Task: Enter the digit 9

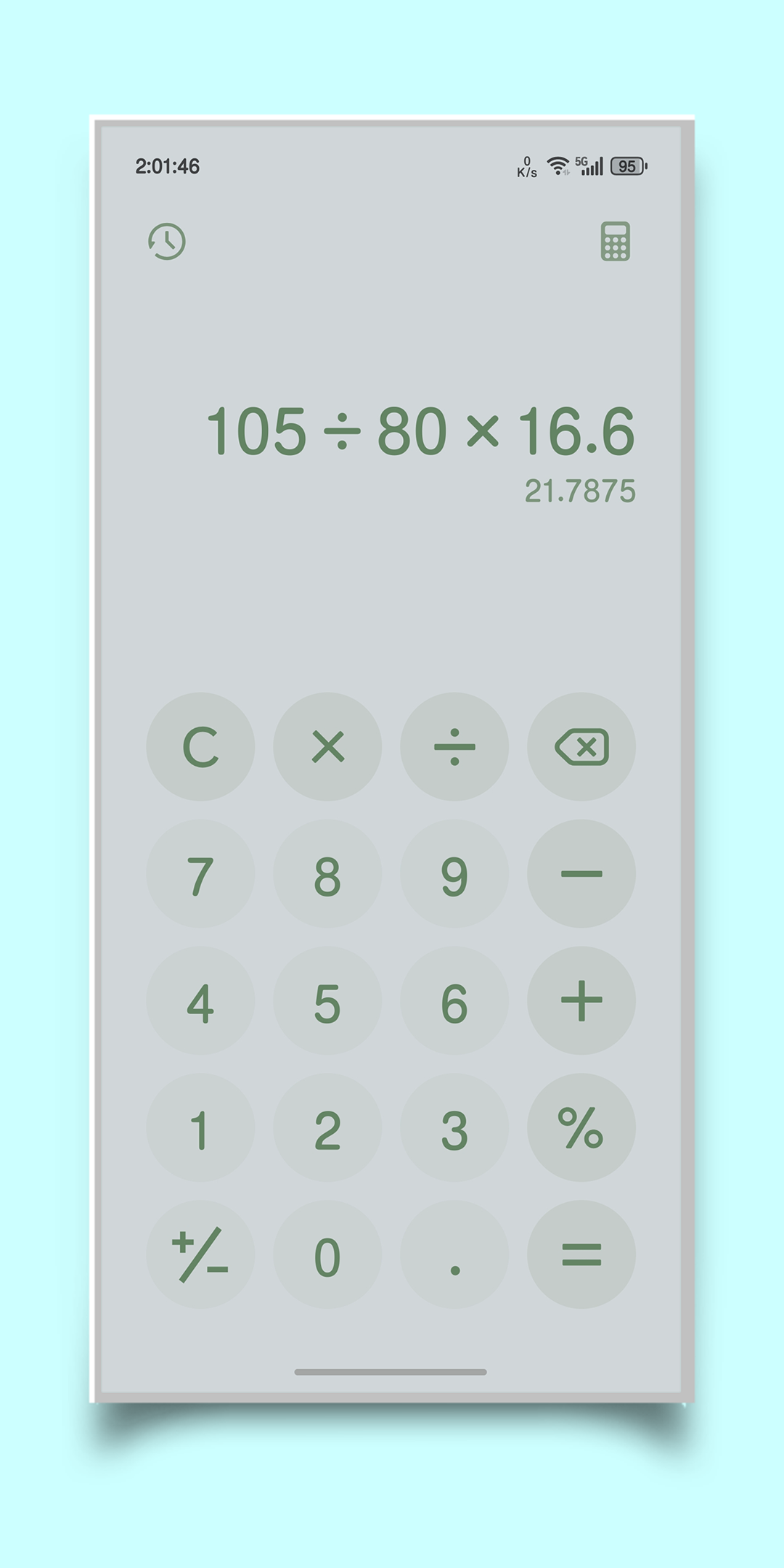Action: point(454,873)
